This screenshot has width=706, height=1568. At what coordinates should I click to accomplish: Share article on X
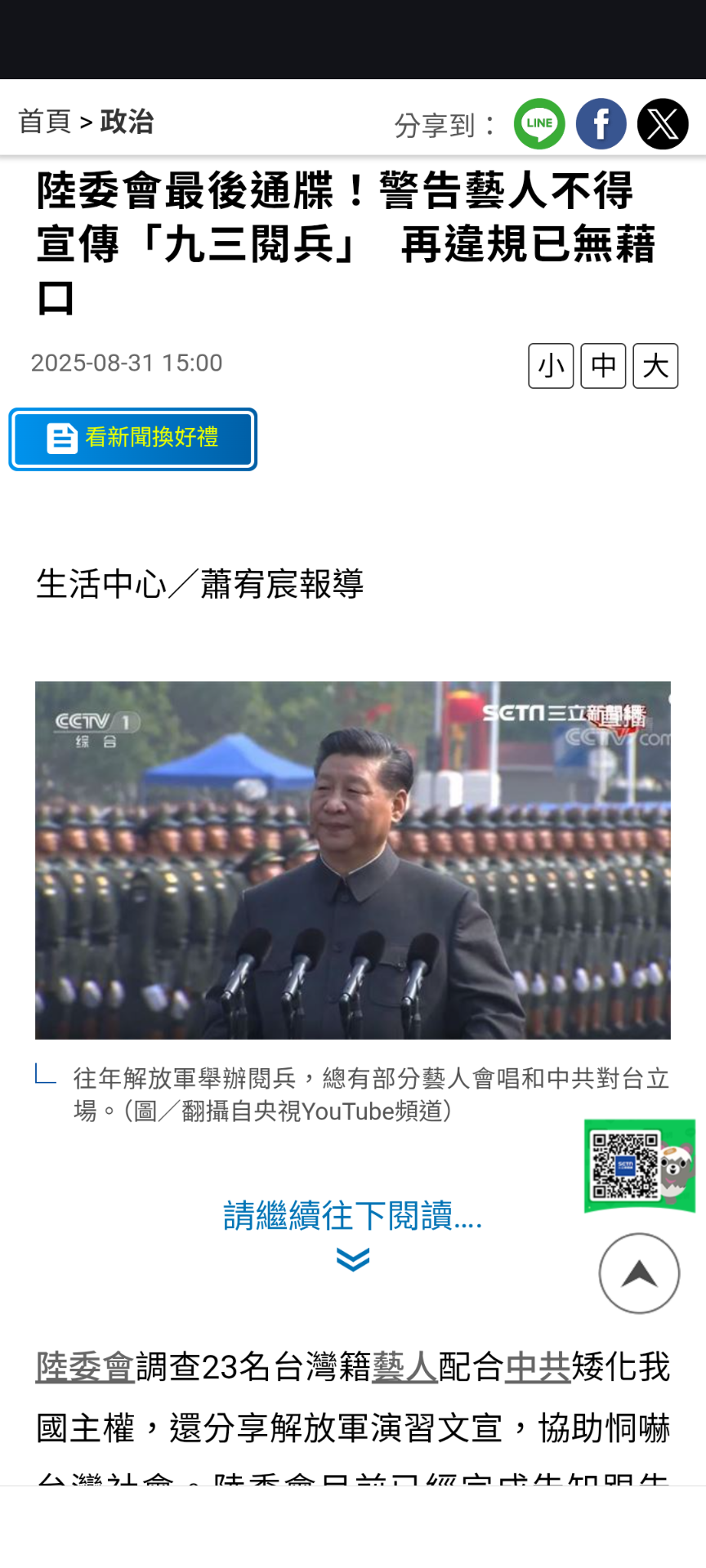(663, 123)
